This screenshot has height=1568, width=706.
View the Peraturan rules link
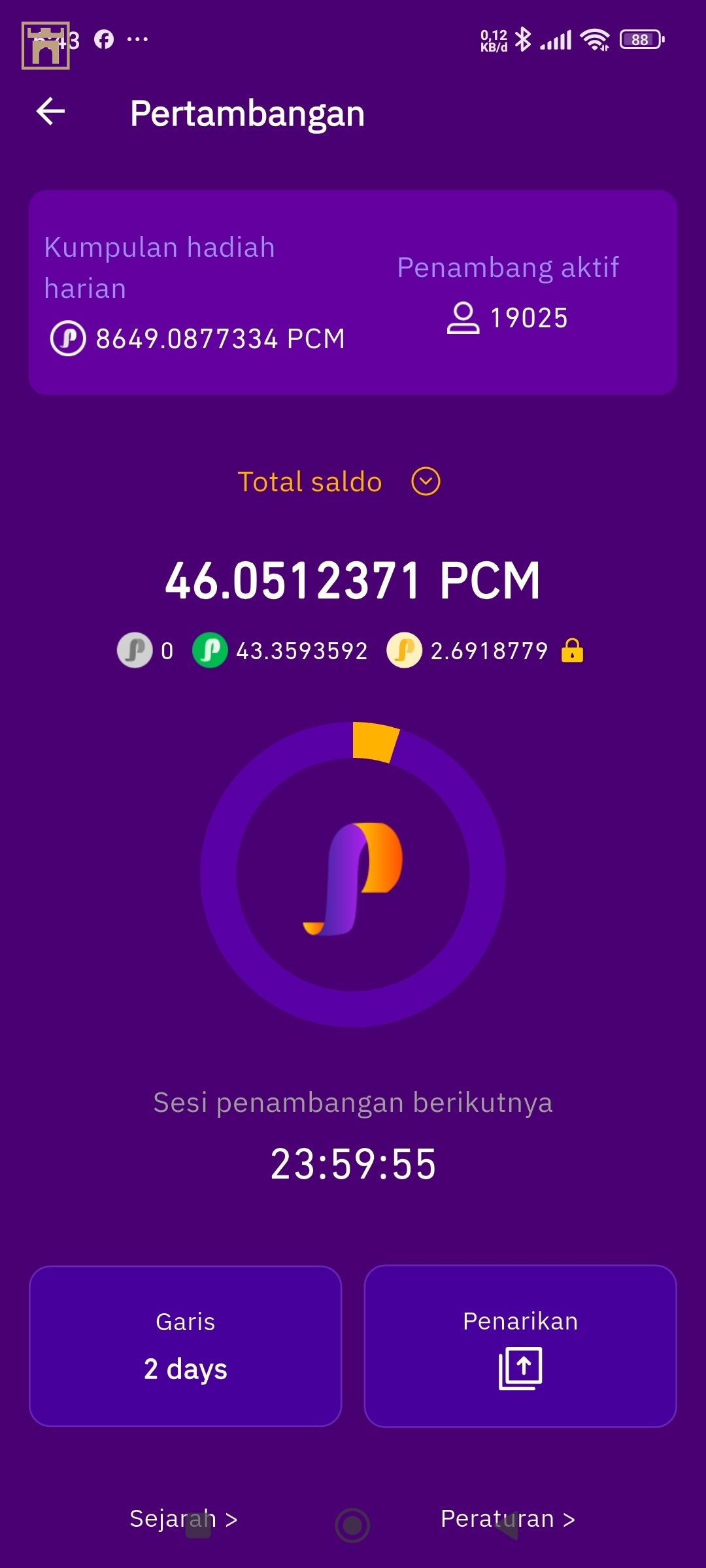(x=507, y=1519)
